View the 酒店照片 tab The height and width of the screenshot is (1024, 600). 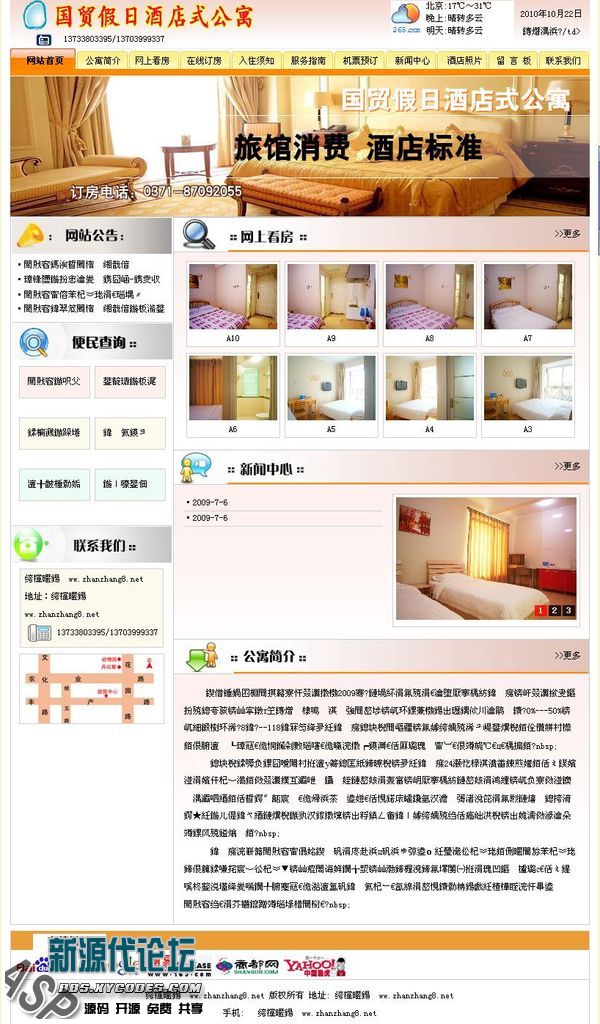tap(463, 61)
